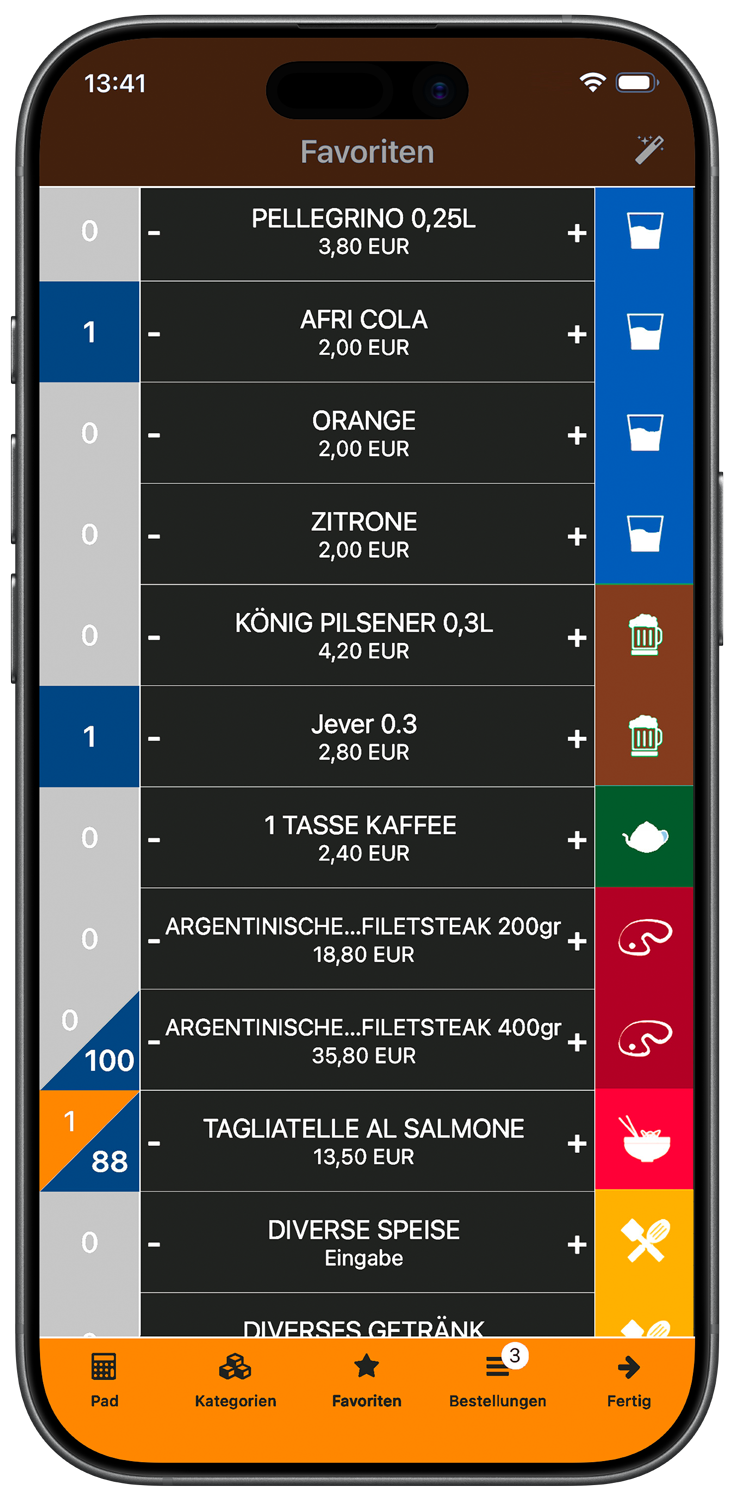Add a DIVERSE SPEISE entry
Viewport: 734px width, 1500px height.
(x=576, y=1244)
